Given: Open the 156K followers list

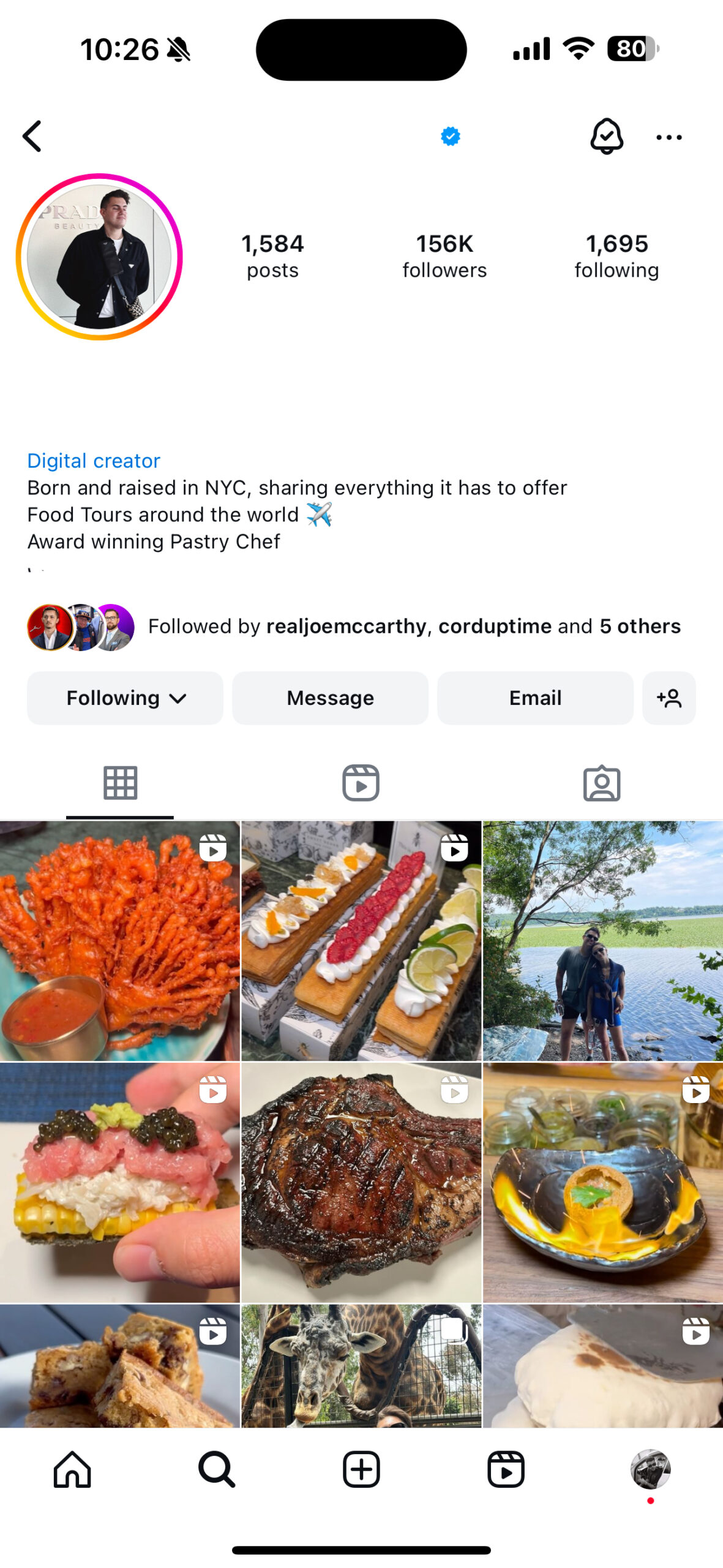Looking at the screenshot, I should click(x=444, y=255).
